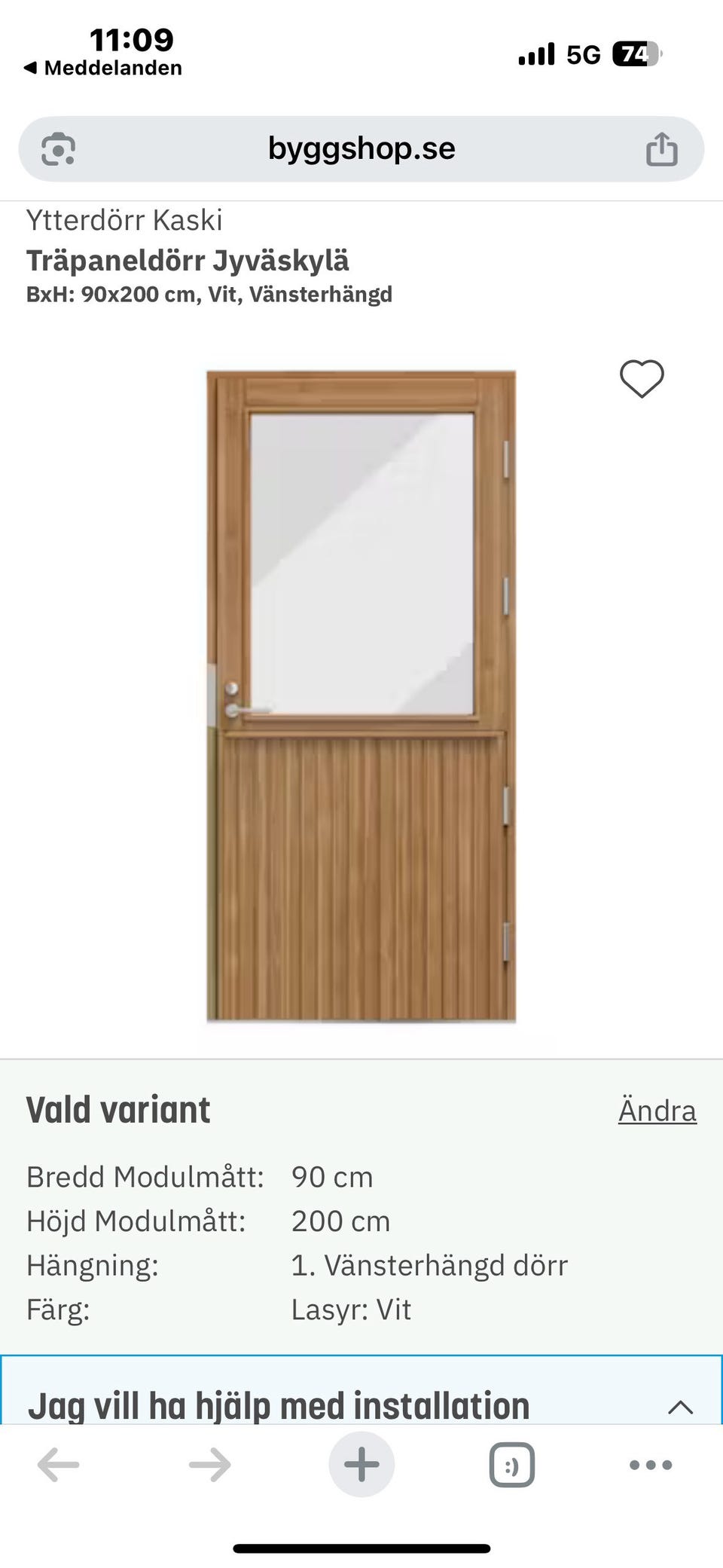This screenshot has width=723, height=1568.
Task: Tap the share icon in the address bar
Action: pos(661,148)
